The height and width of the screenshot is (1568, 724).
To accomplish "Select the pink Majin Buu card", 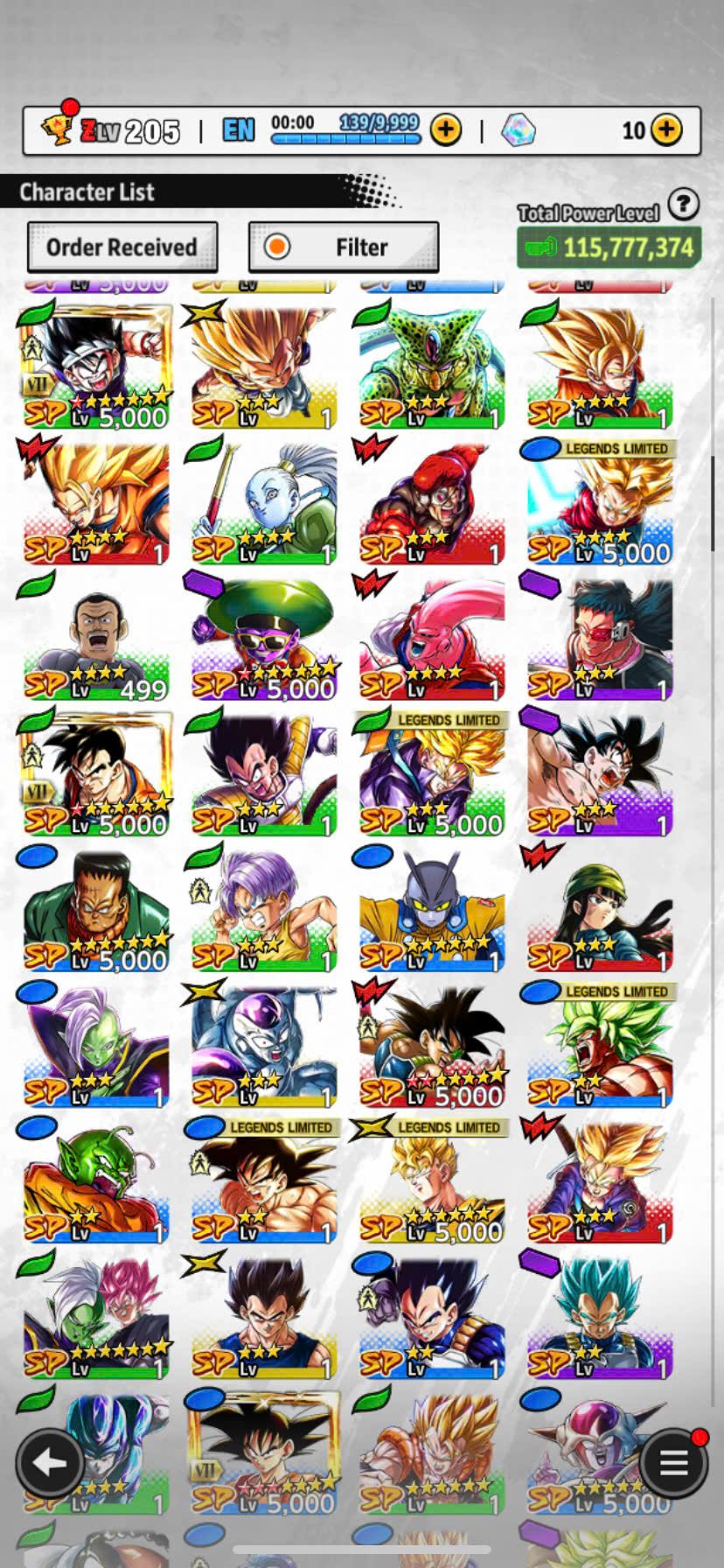I will (x=431, y=639).
